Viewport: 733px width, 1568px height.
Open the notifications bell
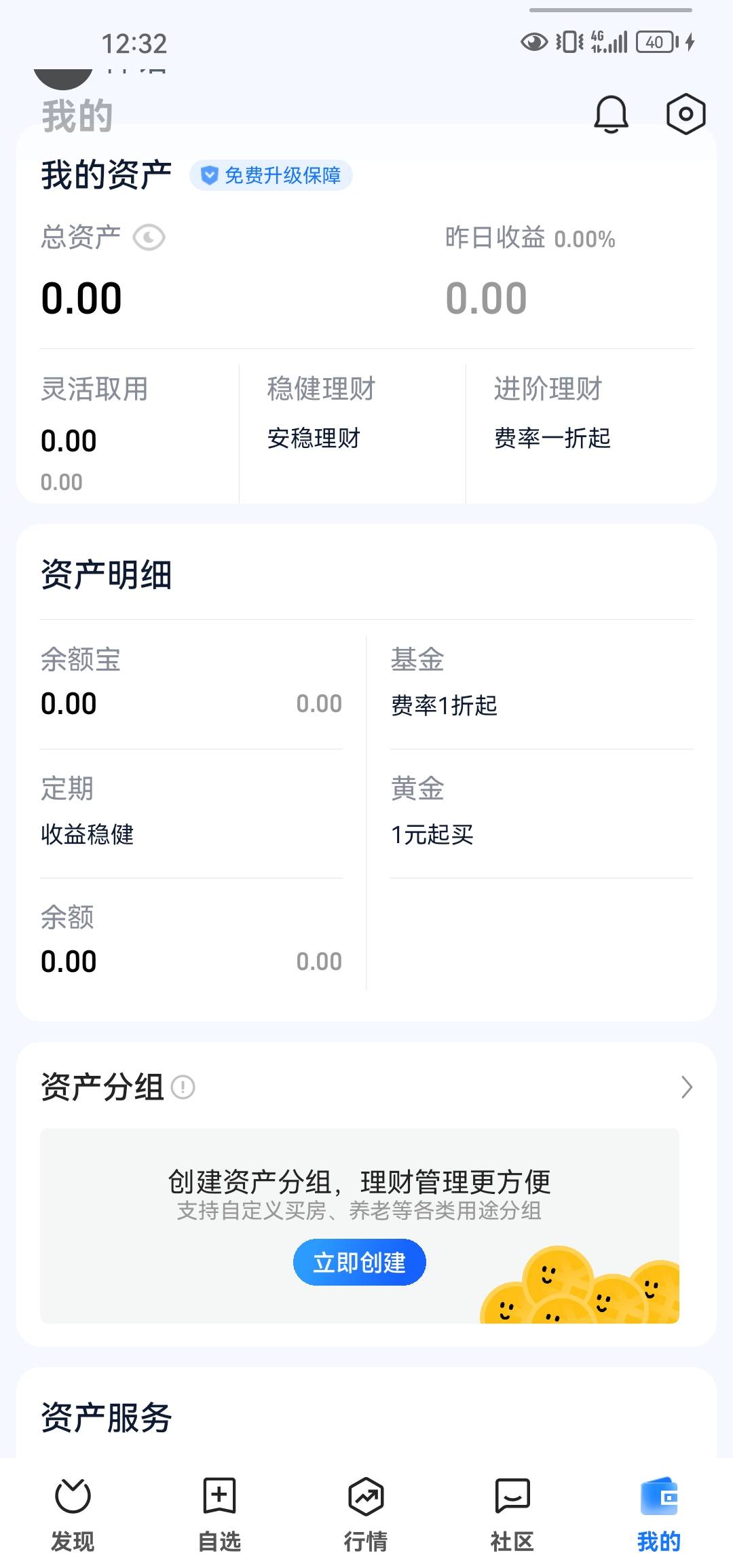pyautogui.click(x=611, y=114)
